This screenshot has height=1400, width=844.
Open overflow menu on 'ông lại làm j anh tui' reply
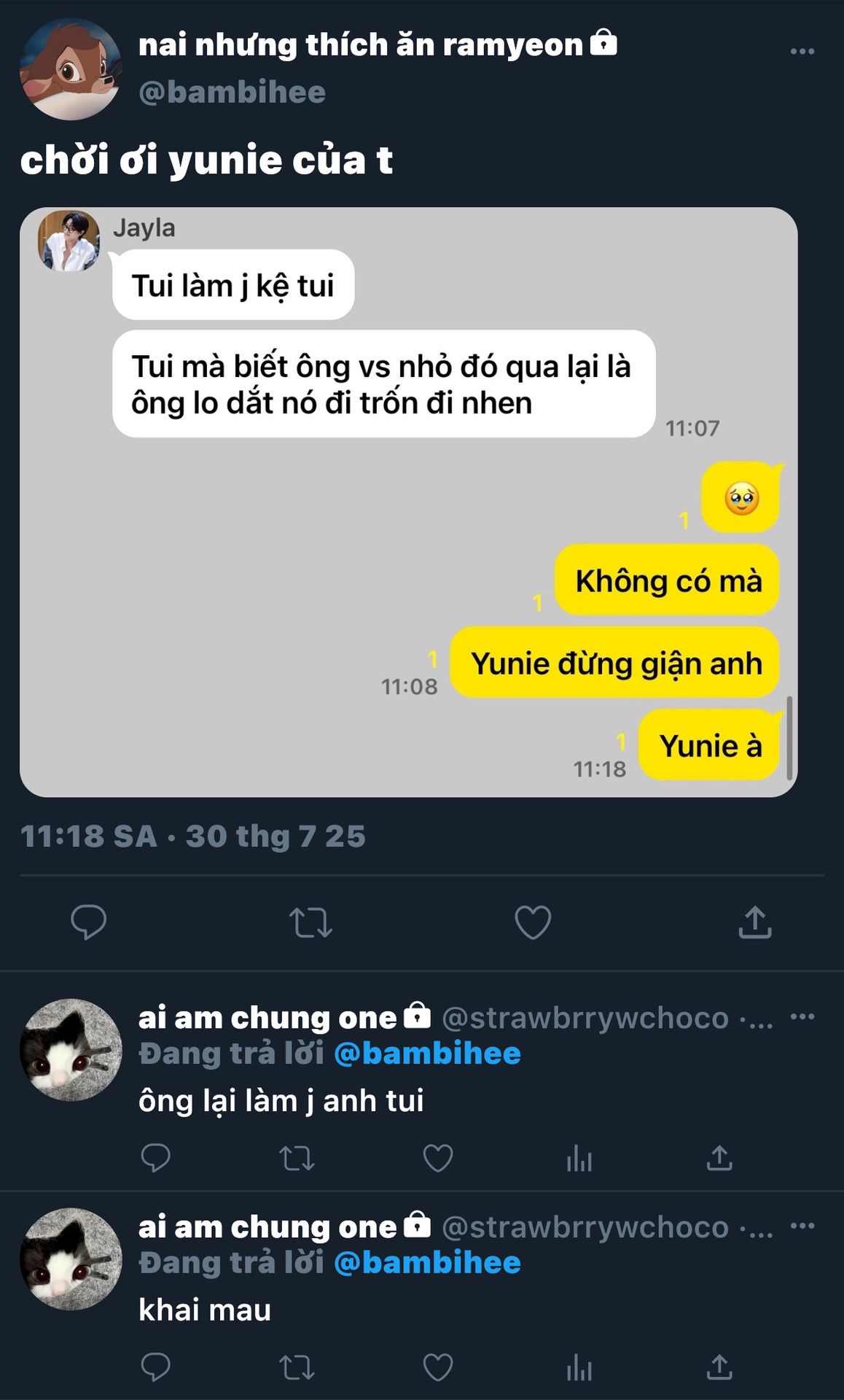pyautogui.click(x=802, y=1017)
